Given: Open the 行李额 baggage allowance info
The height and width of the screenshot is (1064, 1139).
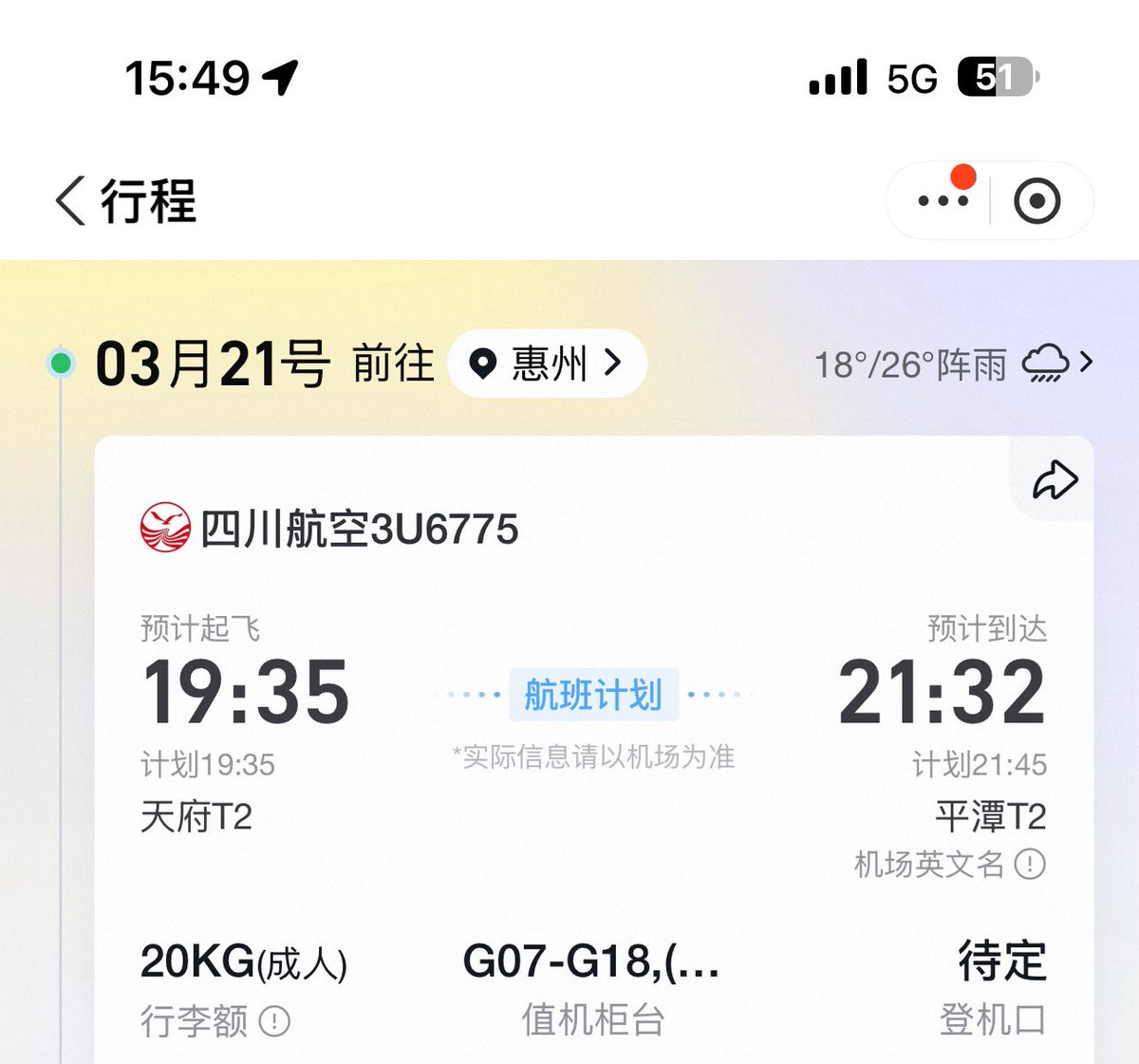Looking at the screenshot, I should (x=274, y=1021).
